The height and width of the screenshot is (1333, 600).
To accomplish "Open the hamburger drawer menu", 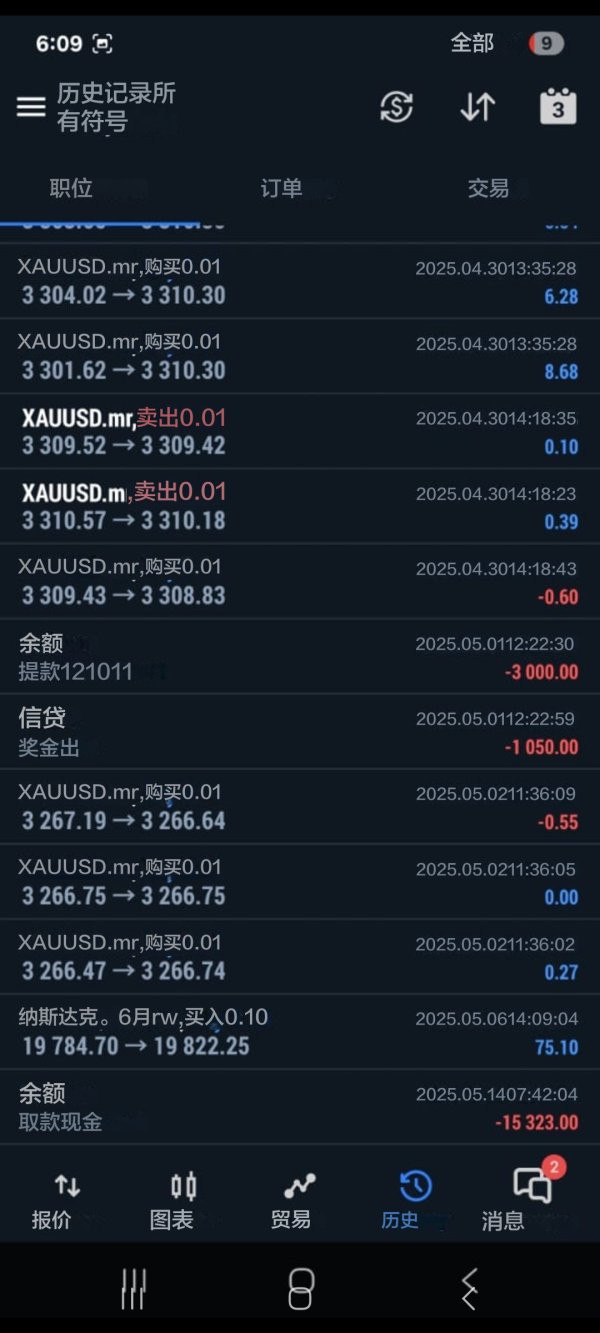I will (31, 107).
